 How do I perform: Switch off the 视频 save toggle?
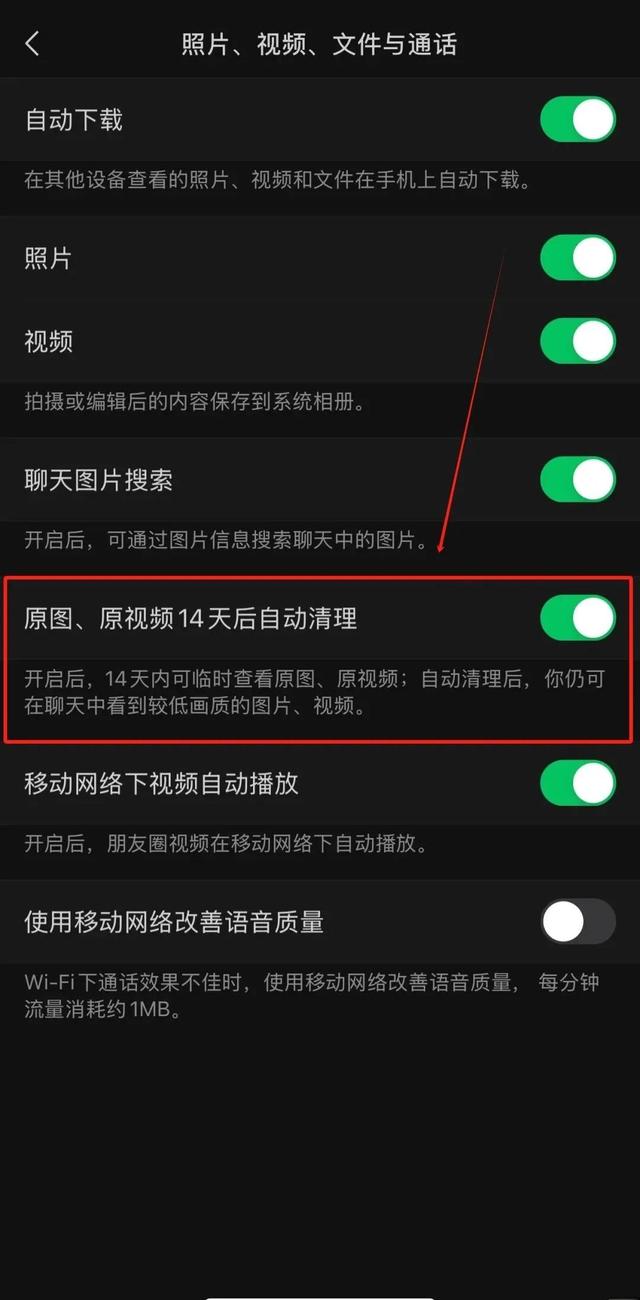[x=577, y=341]
